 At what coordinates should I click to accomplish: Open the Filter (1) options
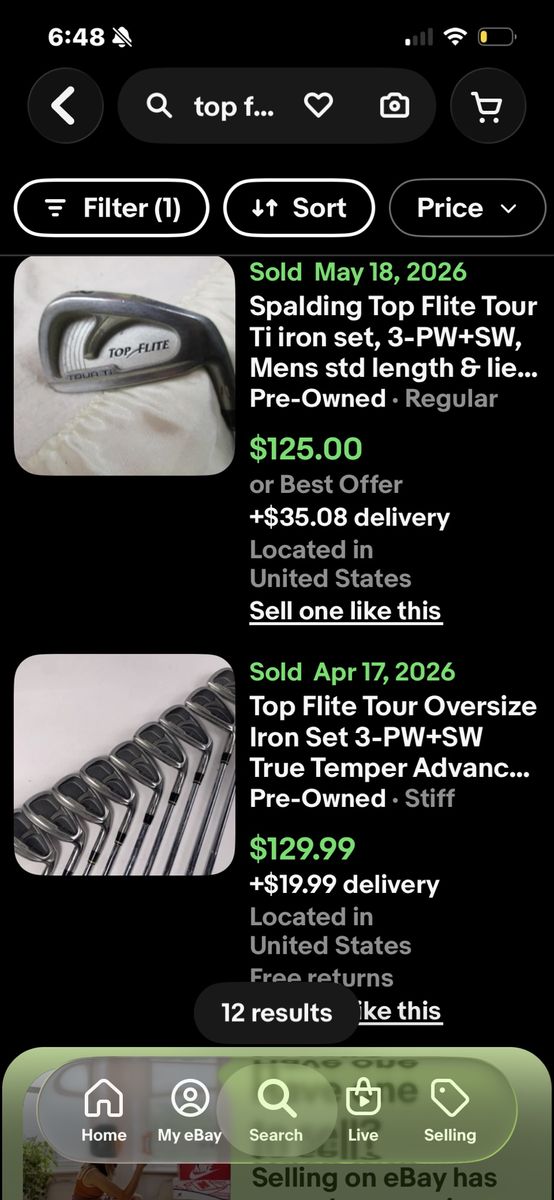pyautogui.click(x=111, y=208)
